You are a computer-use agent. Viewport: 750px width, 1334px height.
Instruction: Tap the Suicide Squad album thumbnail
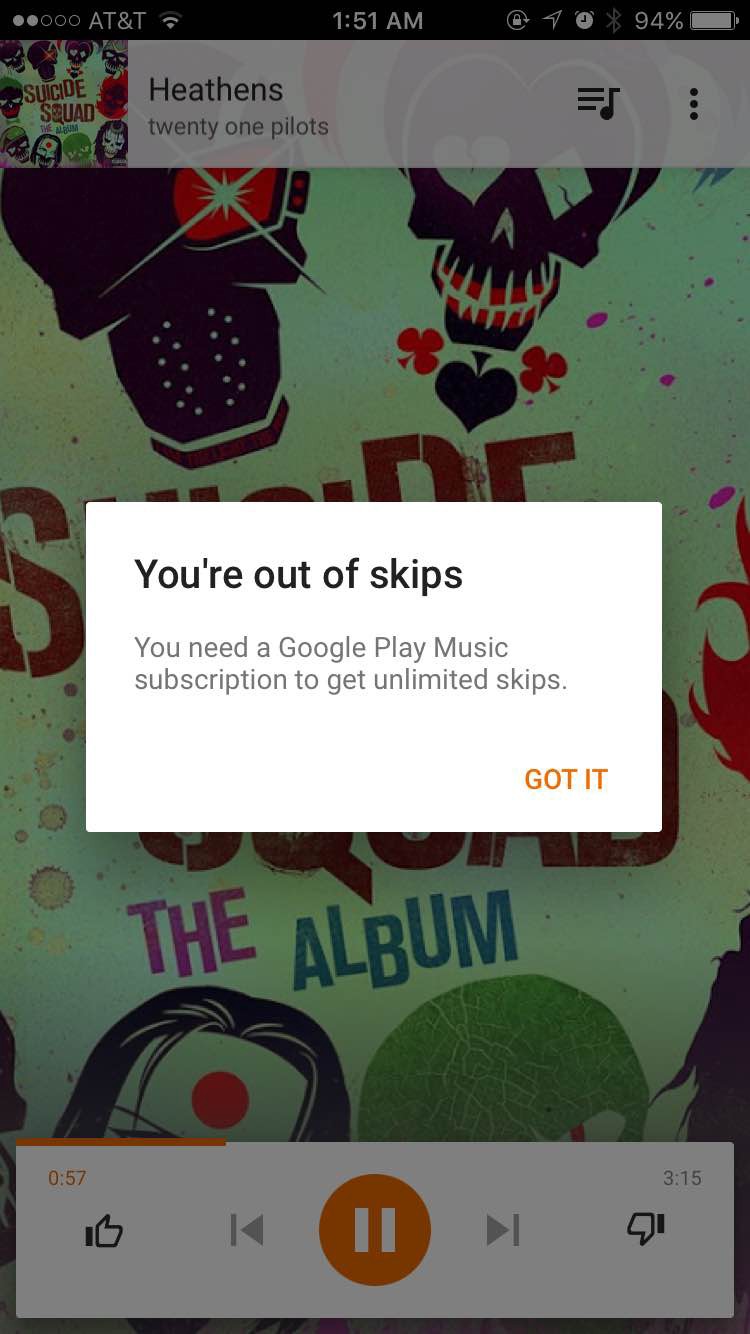pyautogui.click(x=64, y=104)
